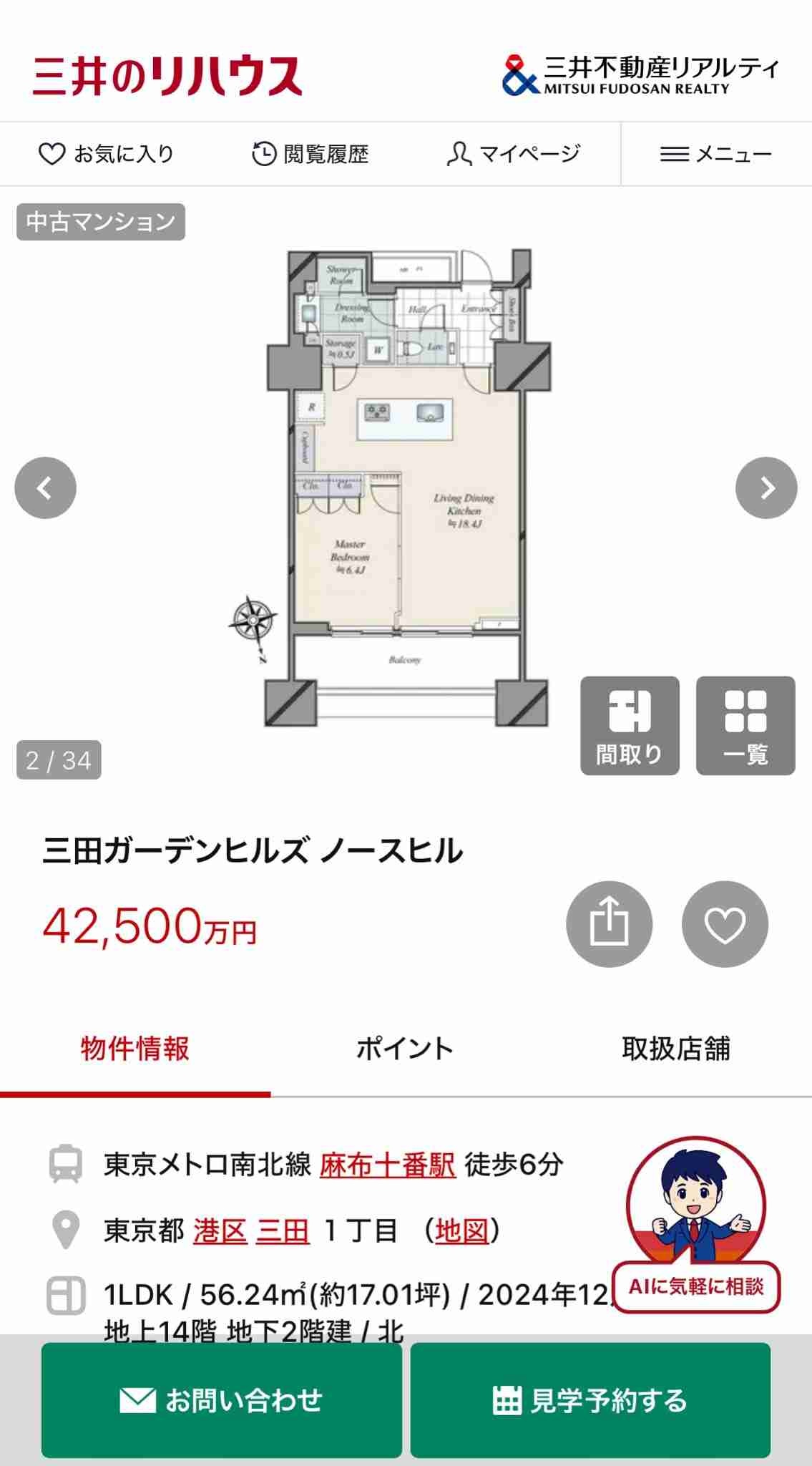Share this property listing
This screenshot has width=812, height=1466.
click(609, 923)
